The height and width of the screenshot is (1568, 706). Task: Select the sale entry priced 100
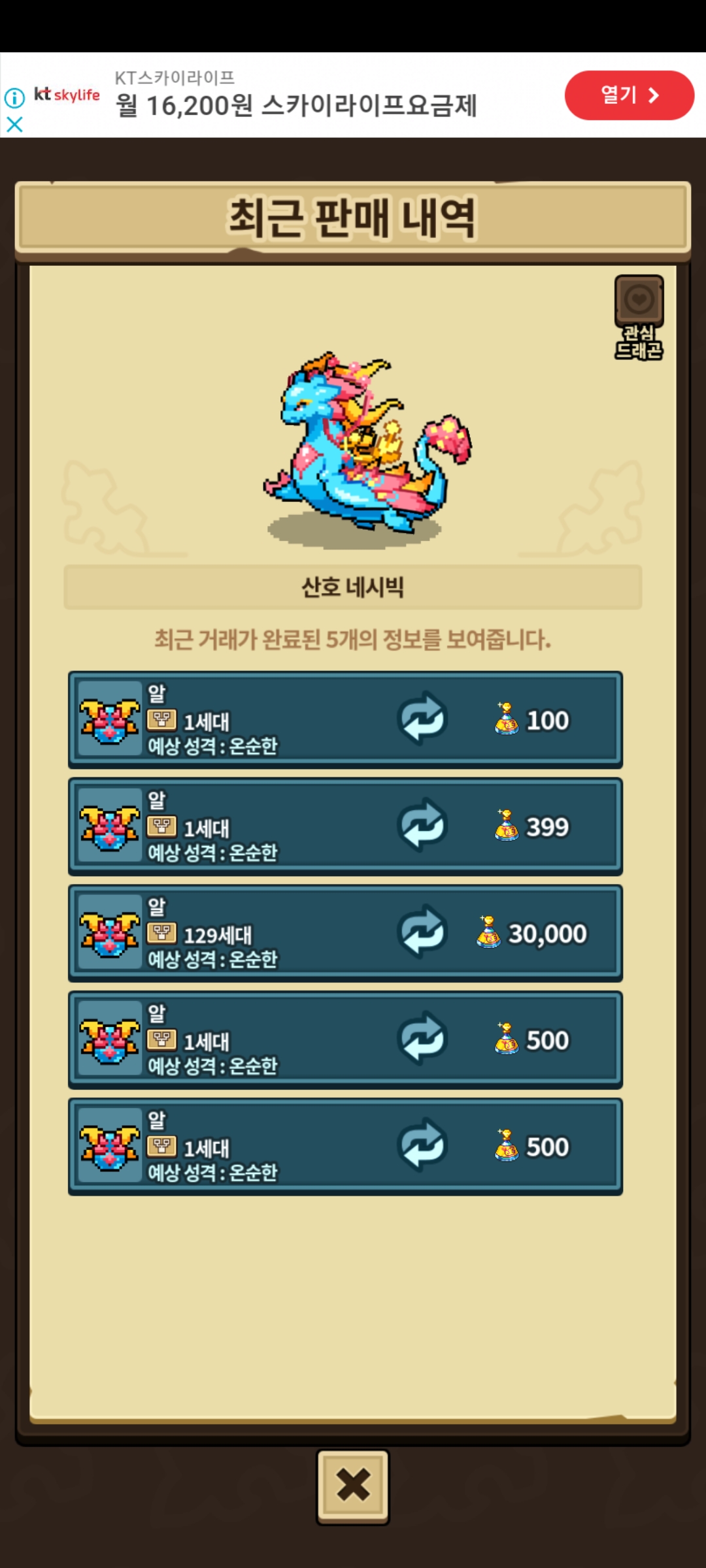pyautogui.click(x=345, y=719)
